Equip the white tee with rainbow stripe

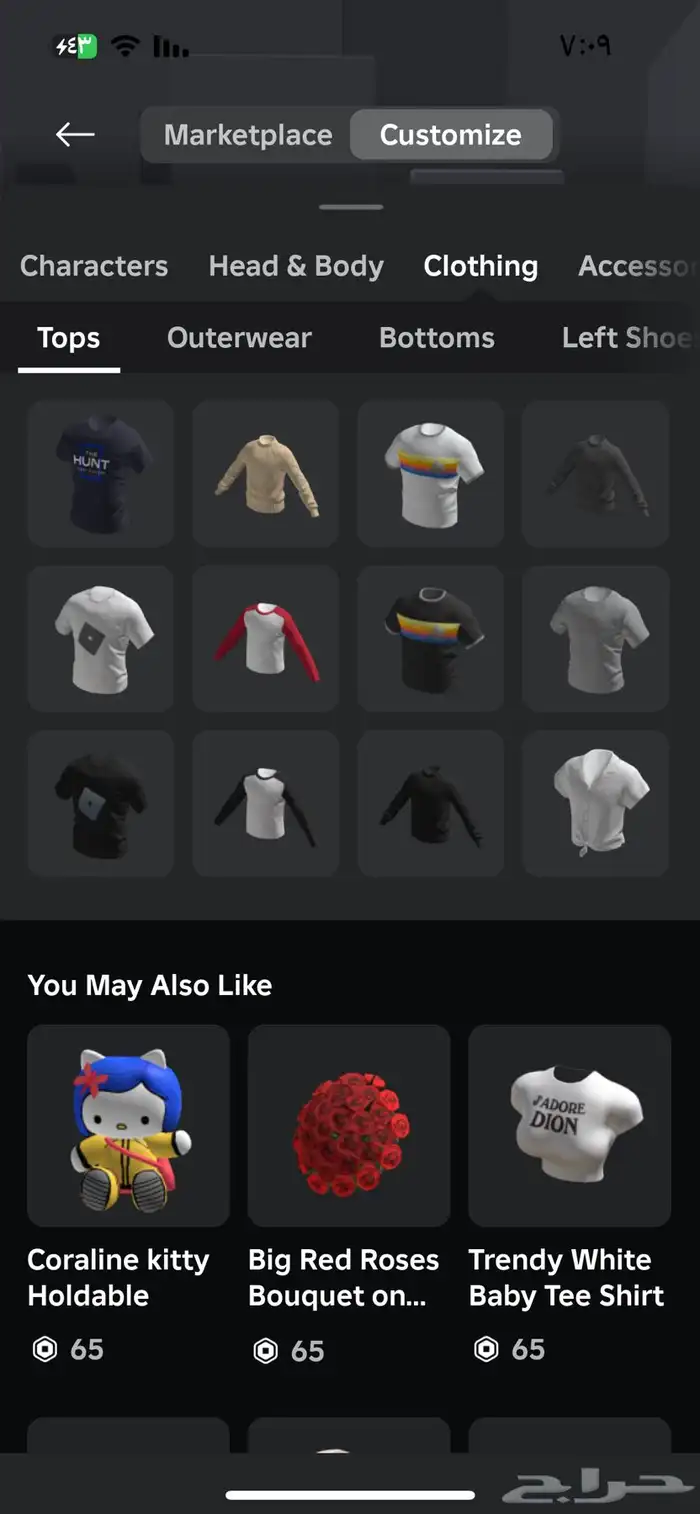point(431,473)
